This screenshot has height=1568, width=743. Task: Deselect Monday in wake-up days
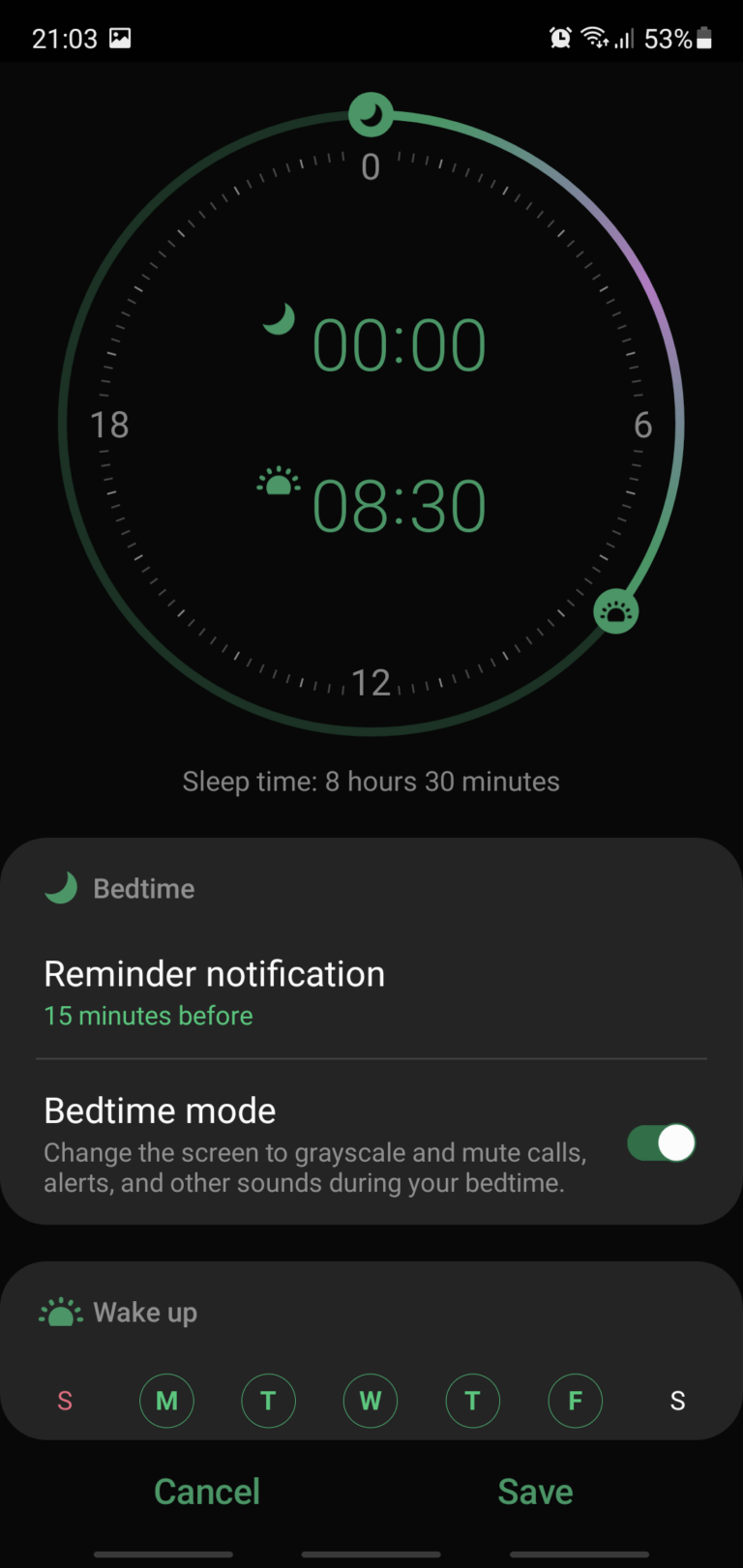[x=166, y=1401]
